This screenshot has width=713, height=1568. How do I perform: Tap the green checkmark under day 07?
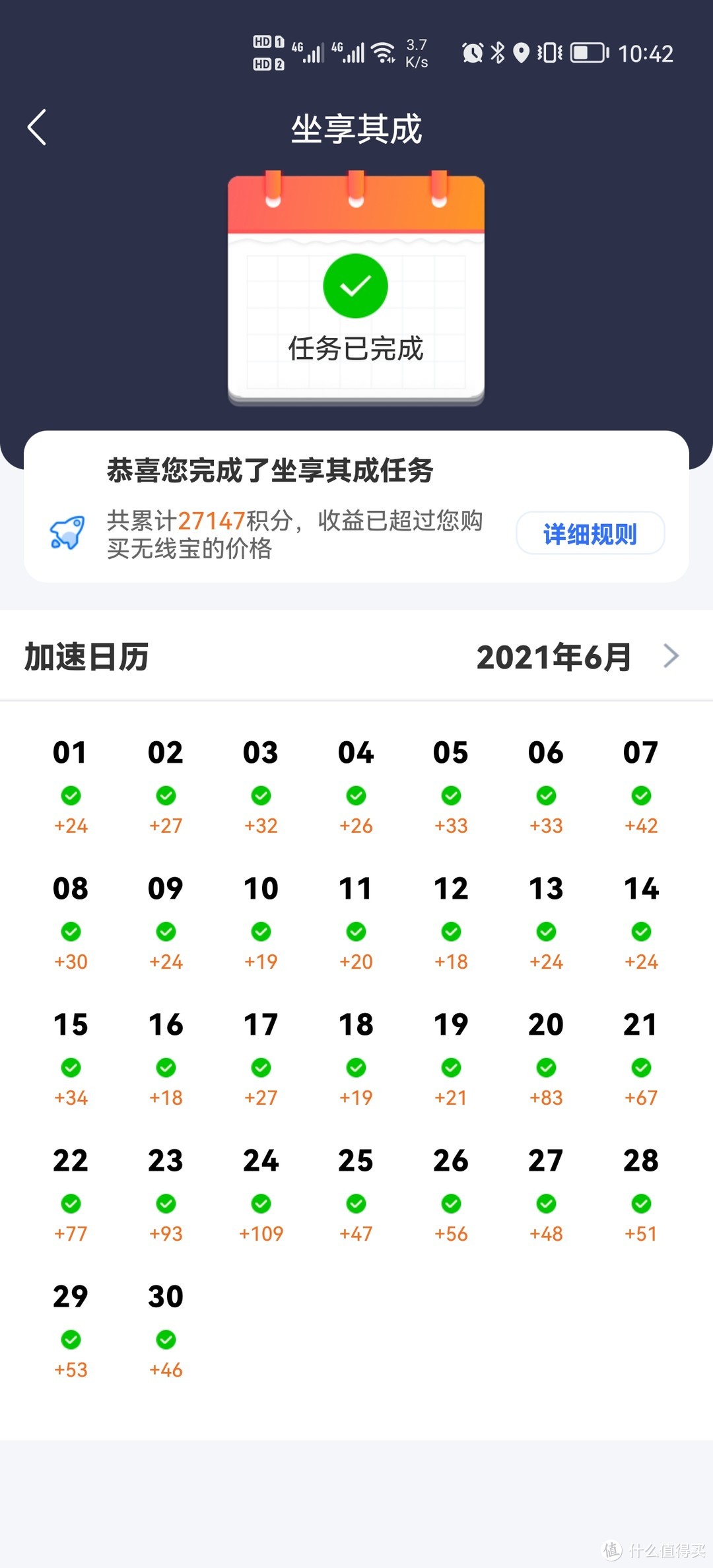[x=640, y=796]
